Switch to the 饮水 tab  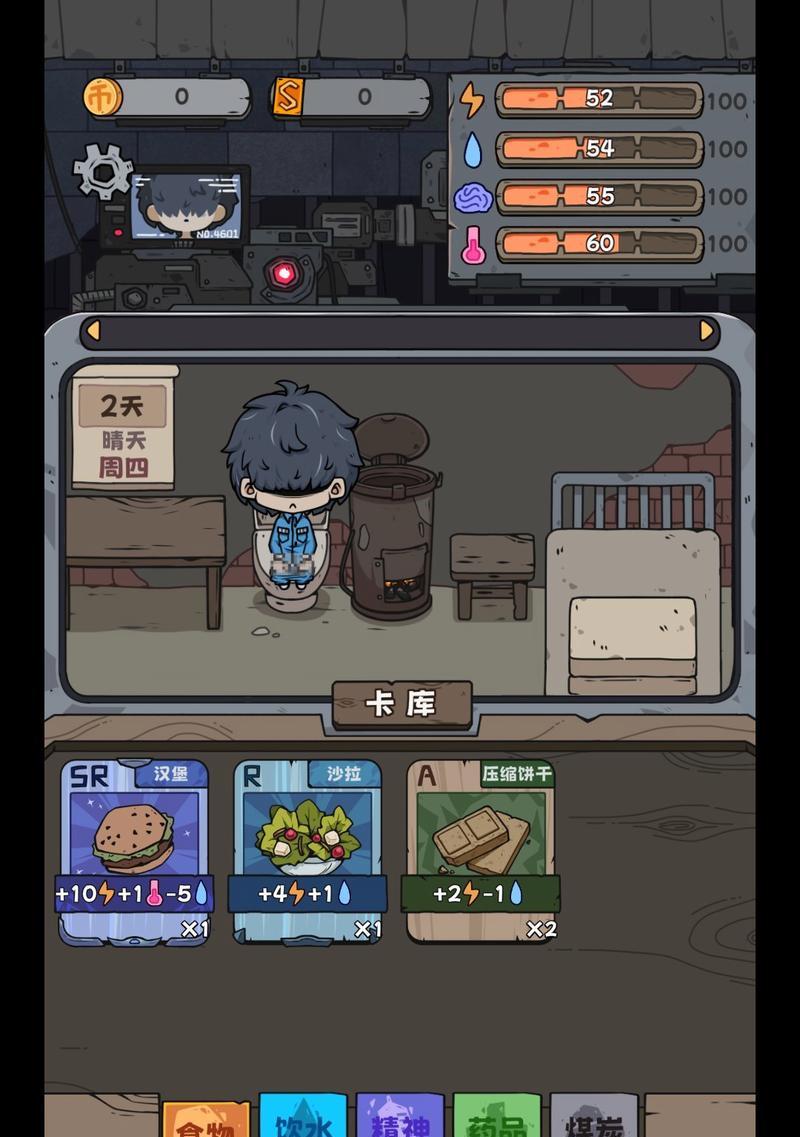(x=303, y=1118)
